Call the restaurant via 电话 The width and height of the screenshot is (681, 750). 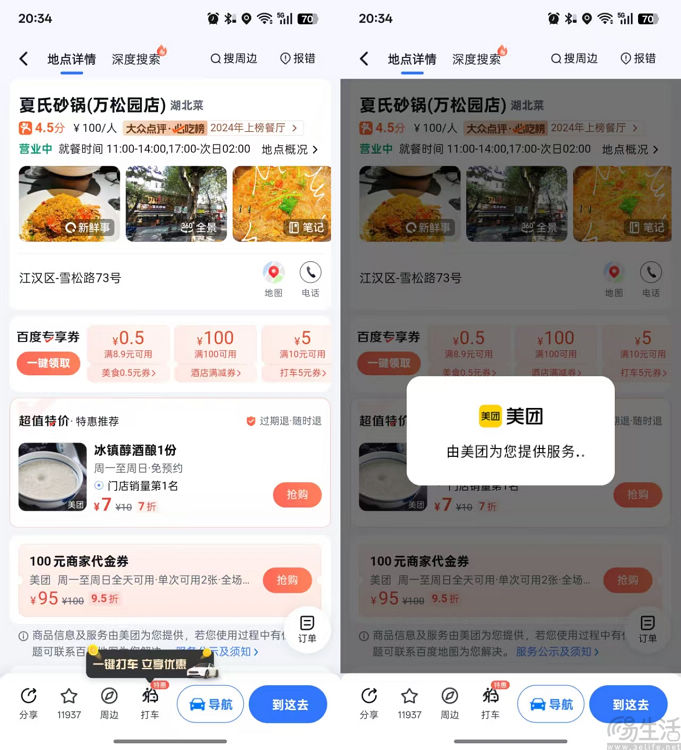click(311, 278)
